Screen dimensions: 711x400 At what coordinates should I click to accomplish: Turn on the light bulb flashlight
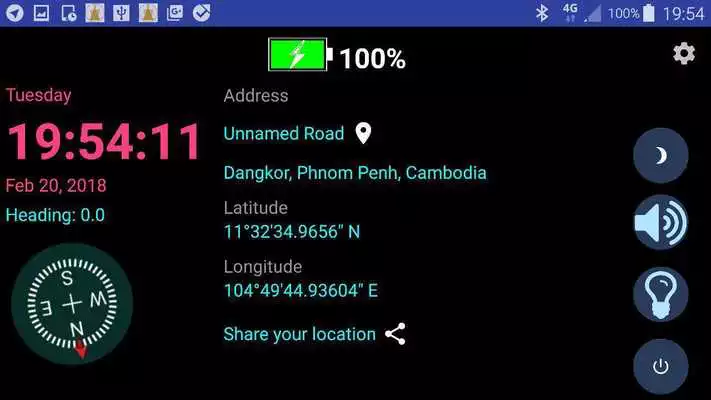point(660,294)
